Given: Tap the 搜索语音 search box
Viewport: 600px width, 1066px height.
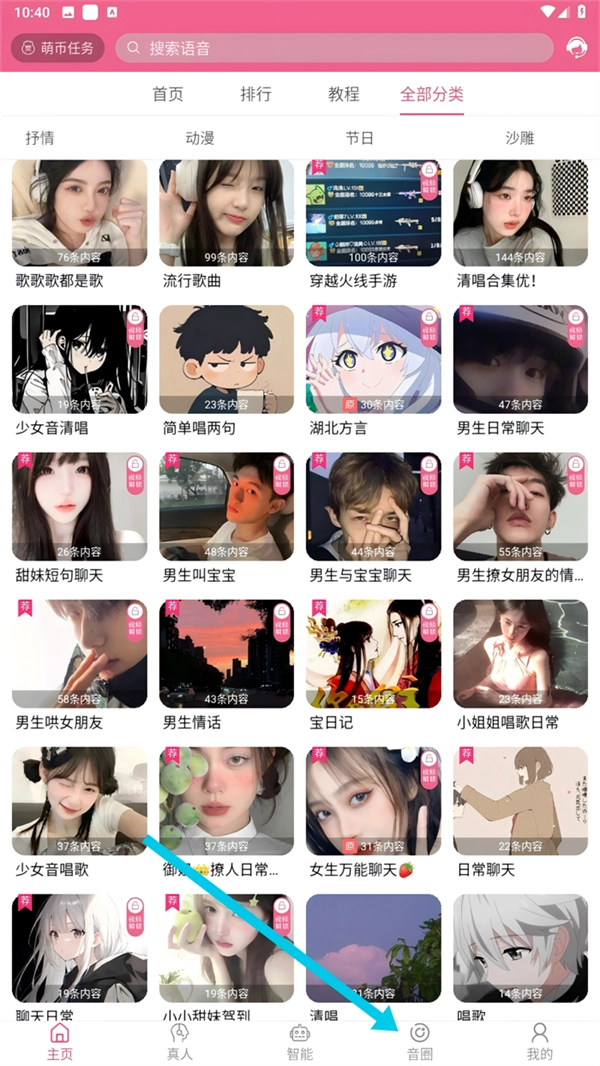Looking at the screenshot, I should (x=334, y=48).
